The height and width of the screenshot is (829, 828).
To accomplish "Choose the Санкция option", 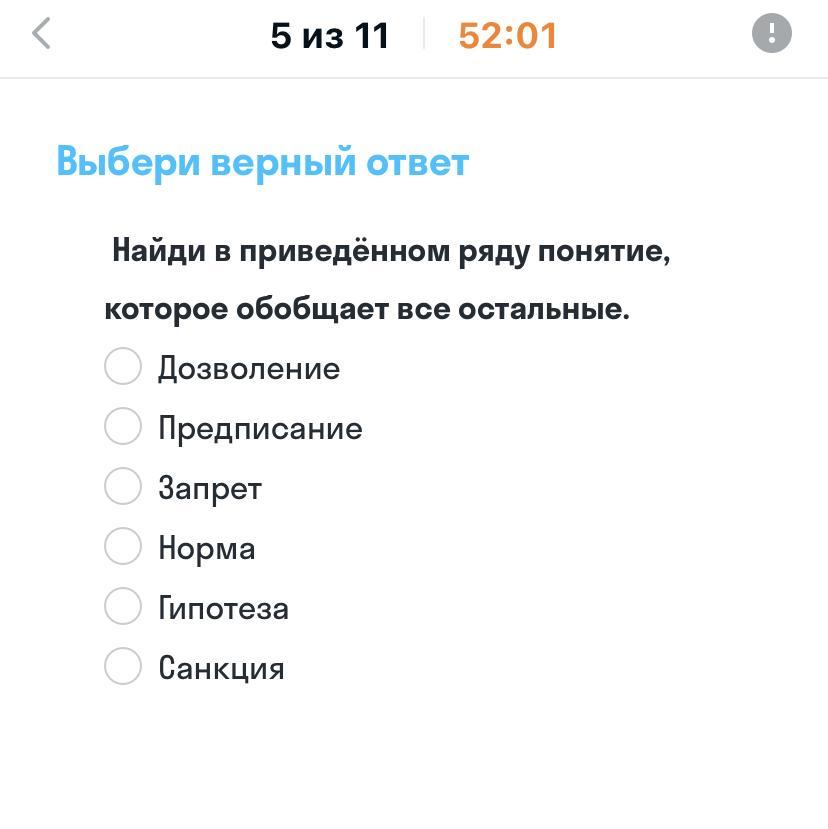I will (x=123, y=666).
